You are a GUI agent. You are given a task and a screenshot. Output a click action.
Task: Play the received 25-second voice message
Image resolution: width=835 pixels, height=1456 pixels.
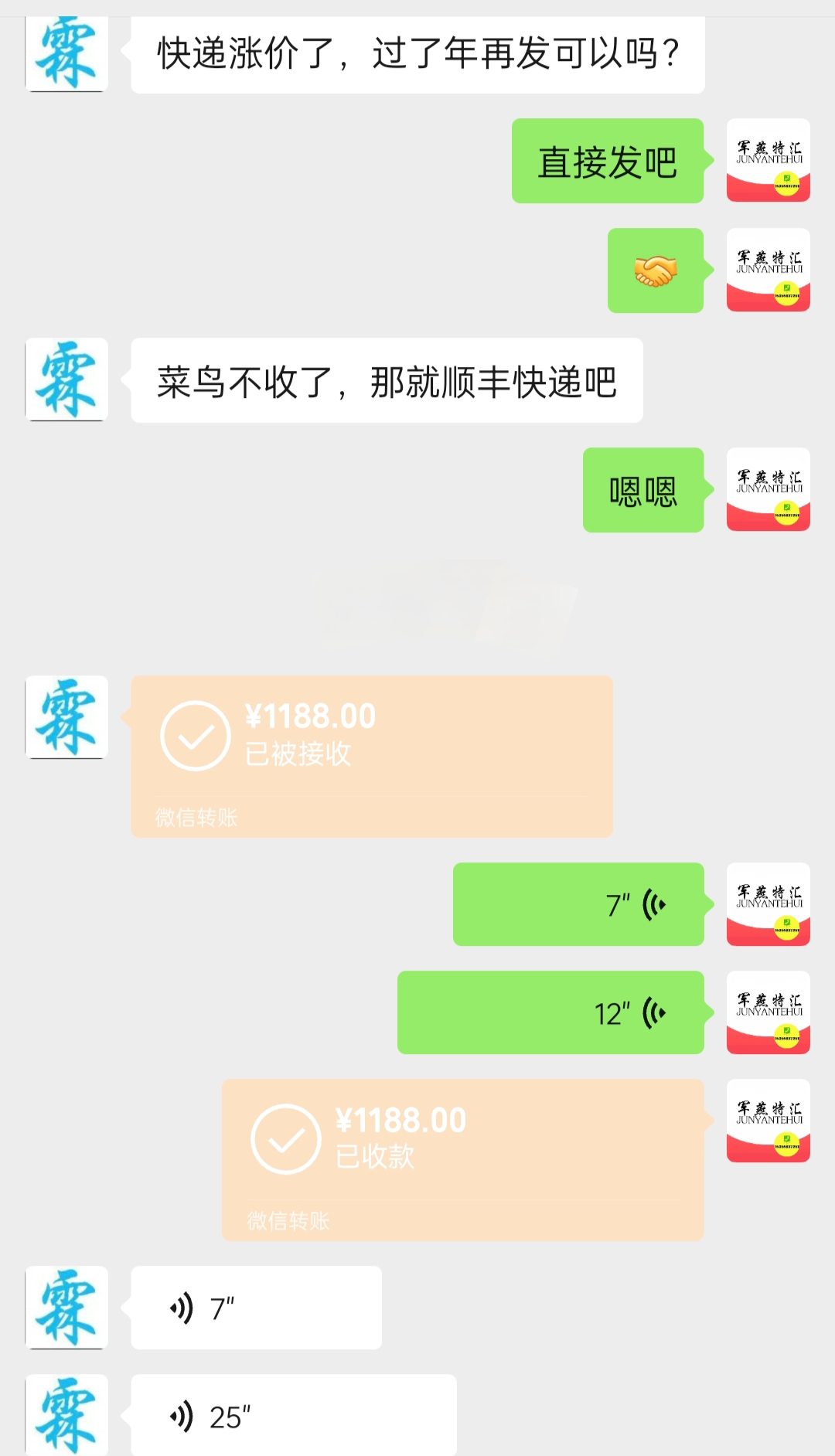point(294,1416)
